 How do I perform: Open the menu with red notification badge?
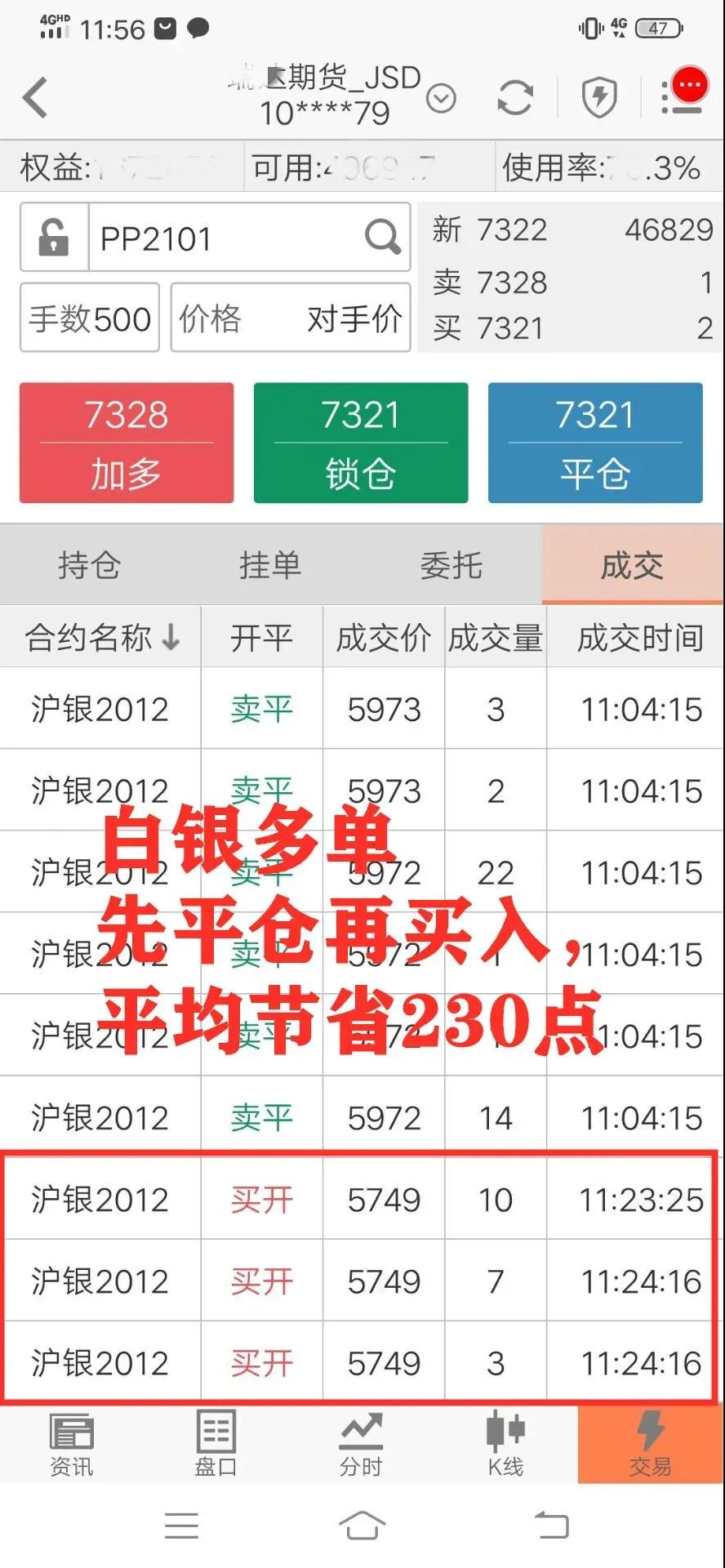[684, 92]
